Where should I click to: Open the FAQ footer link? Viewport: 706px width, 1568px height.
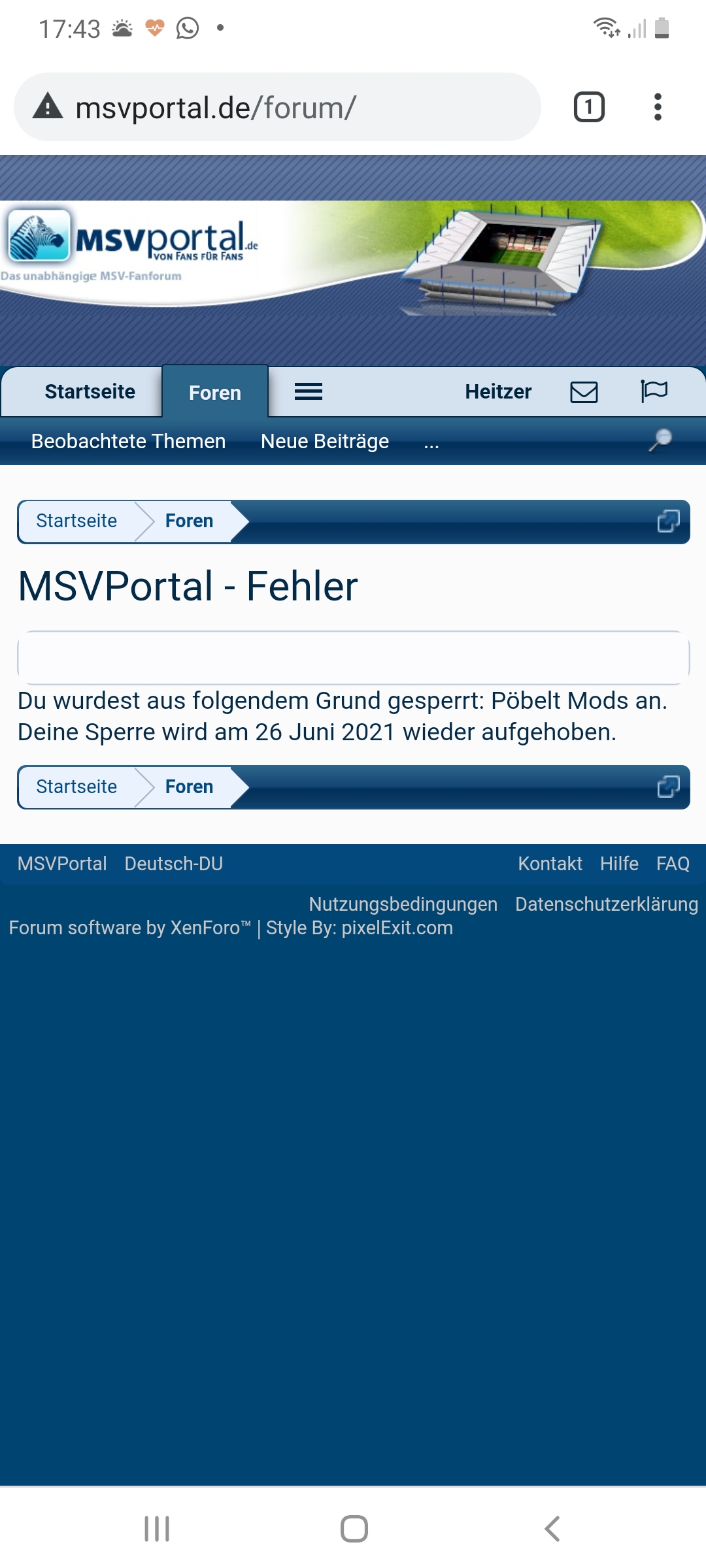(x=673, y=864)
